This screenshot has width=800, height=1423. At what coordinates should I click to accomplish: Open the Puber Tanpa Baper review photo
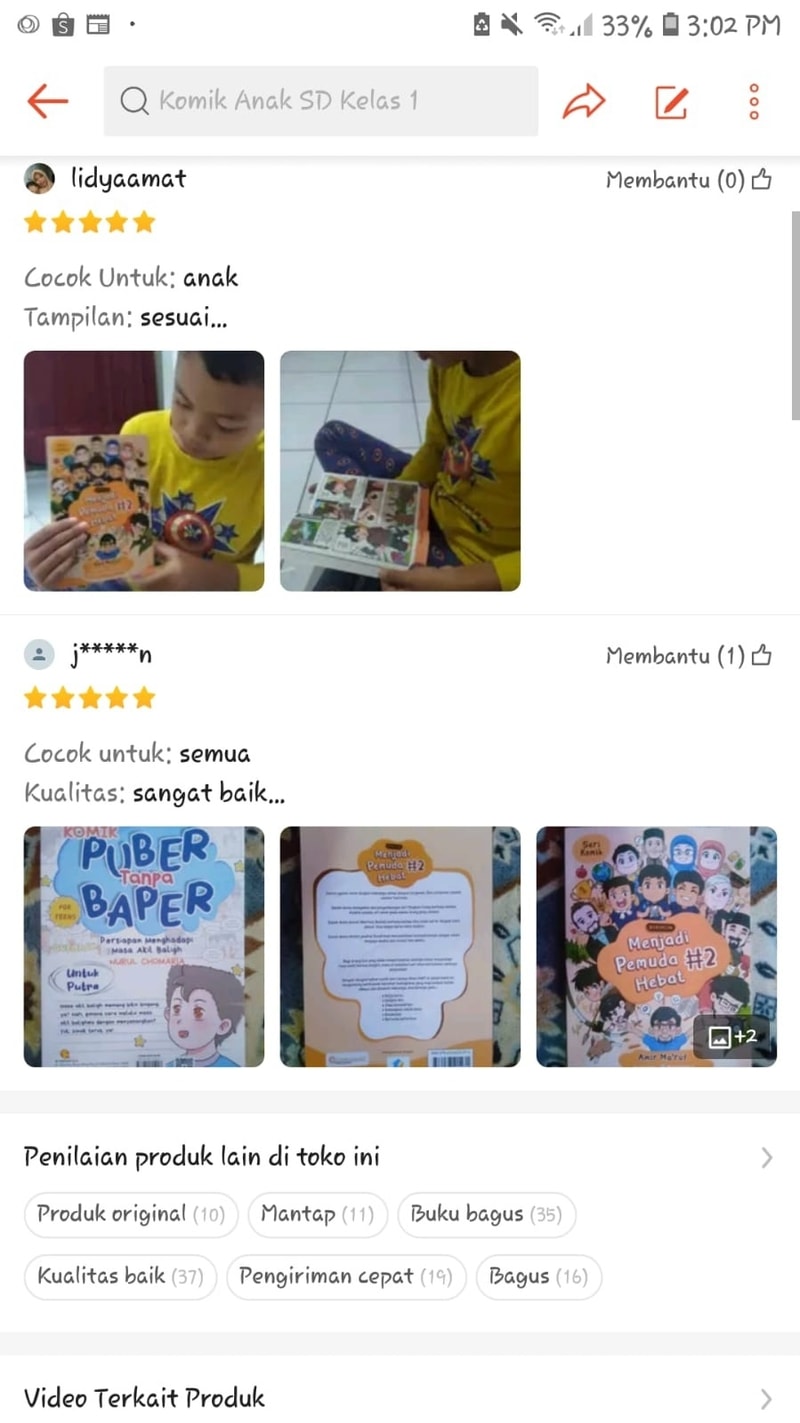pos(144,947)
